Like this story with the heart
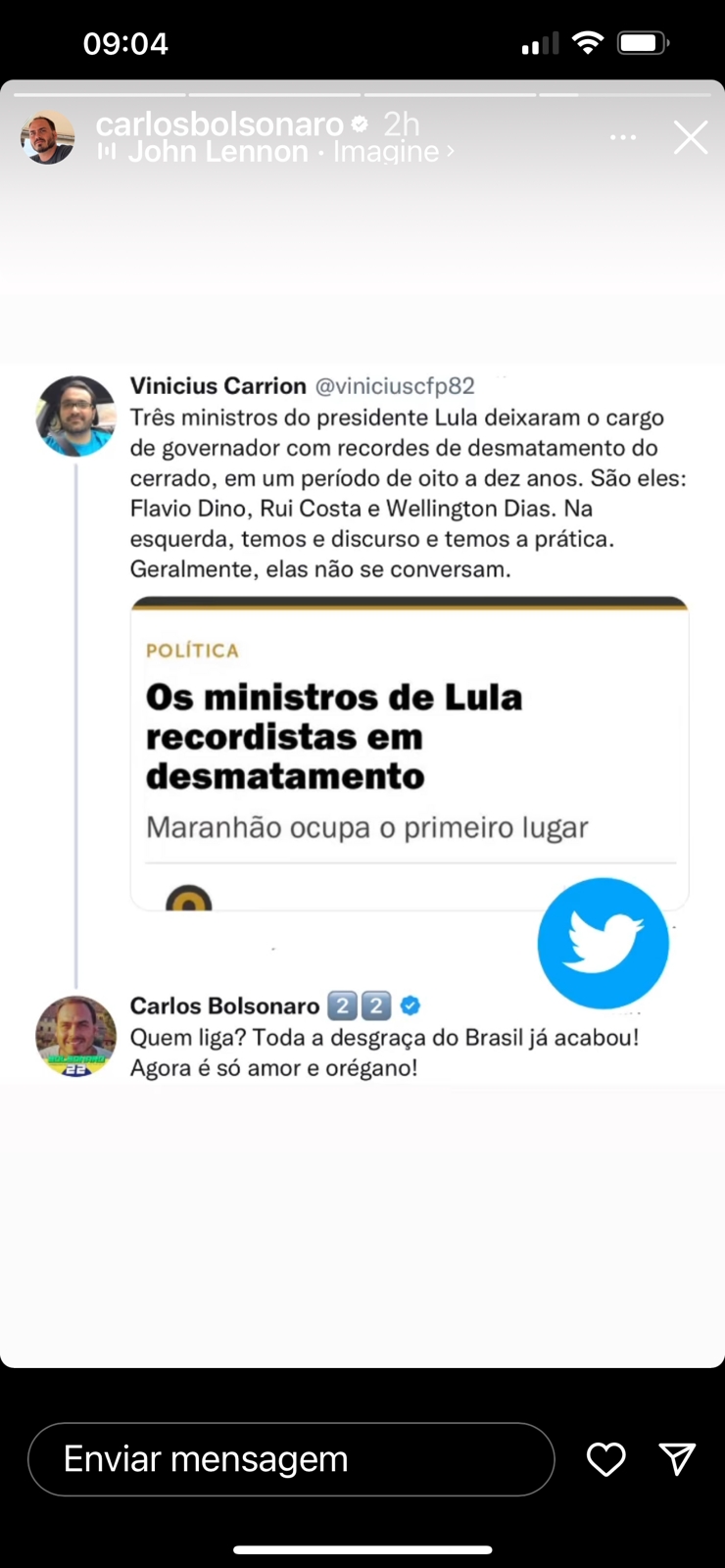Image resolution: width=725 pixels, height=1568 pixels. [605, 1459]
